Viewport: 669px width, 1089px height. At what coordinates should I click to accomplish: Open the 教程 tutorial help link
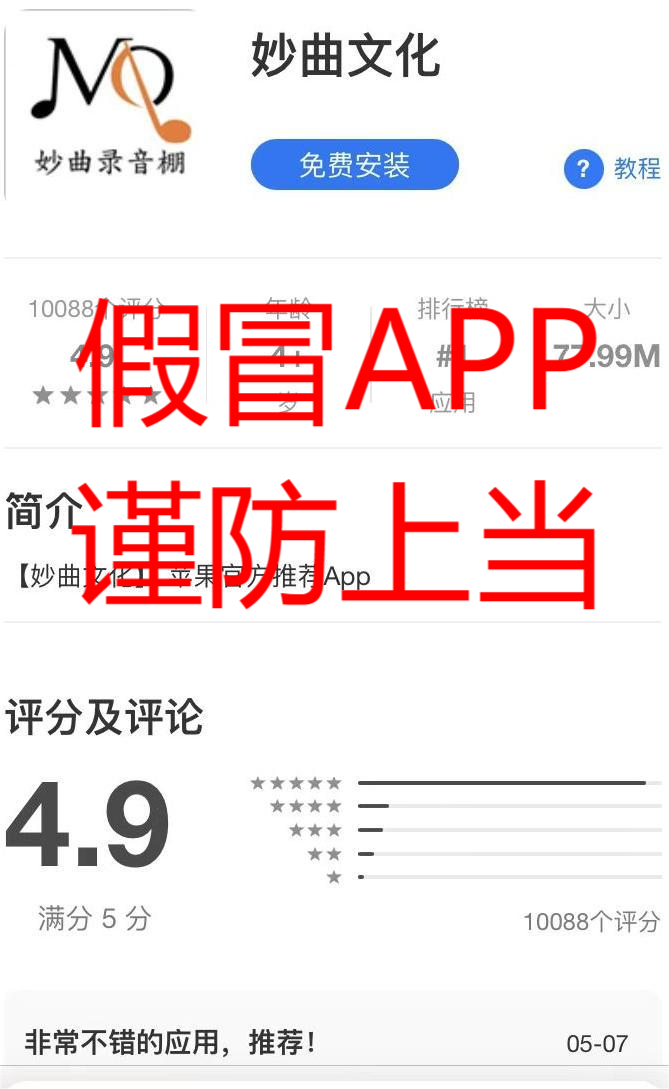(612, 168)
